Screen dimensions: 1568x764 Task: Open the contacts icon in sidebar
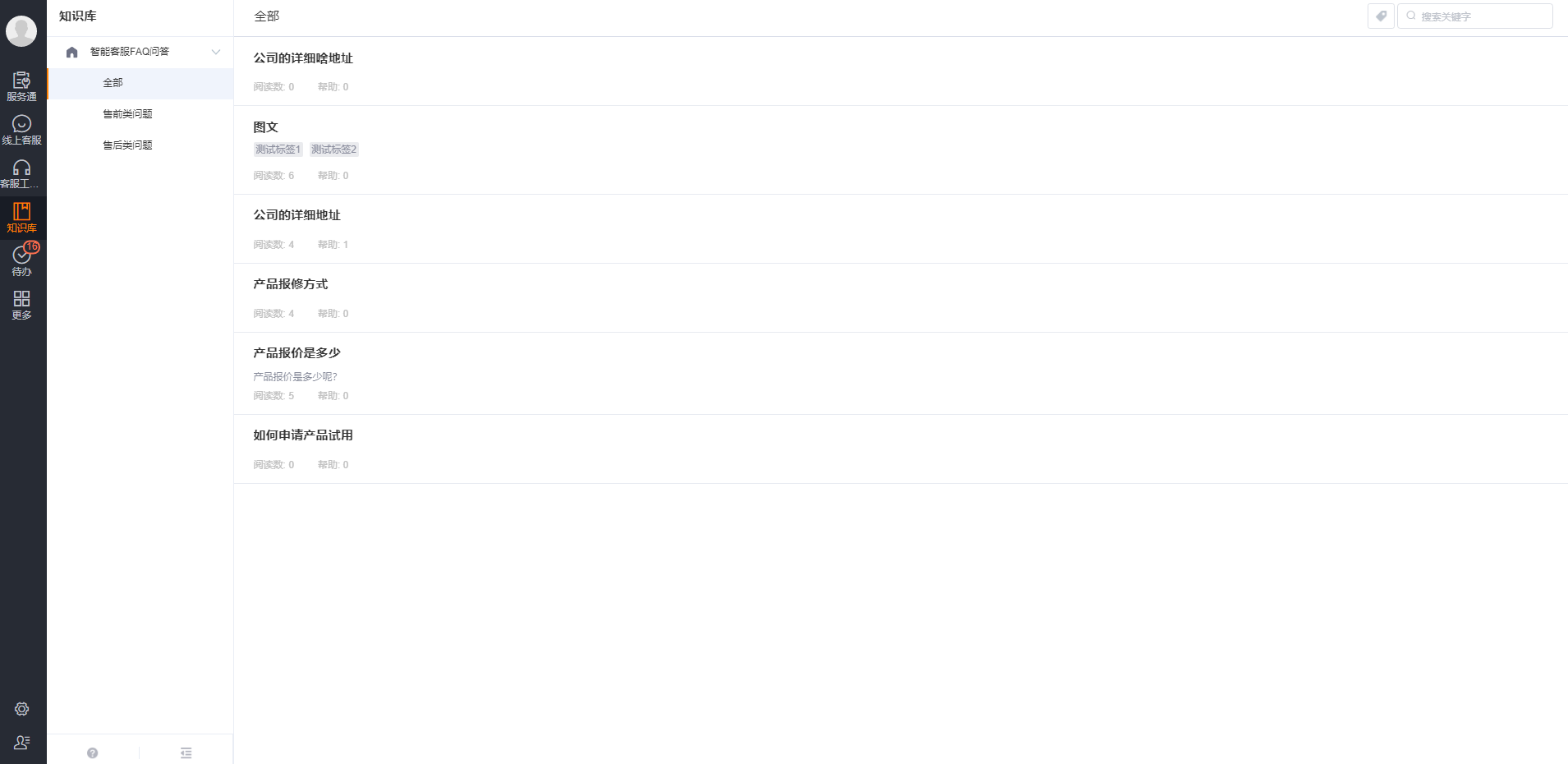(22, 743)
